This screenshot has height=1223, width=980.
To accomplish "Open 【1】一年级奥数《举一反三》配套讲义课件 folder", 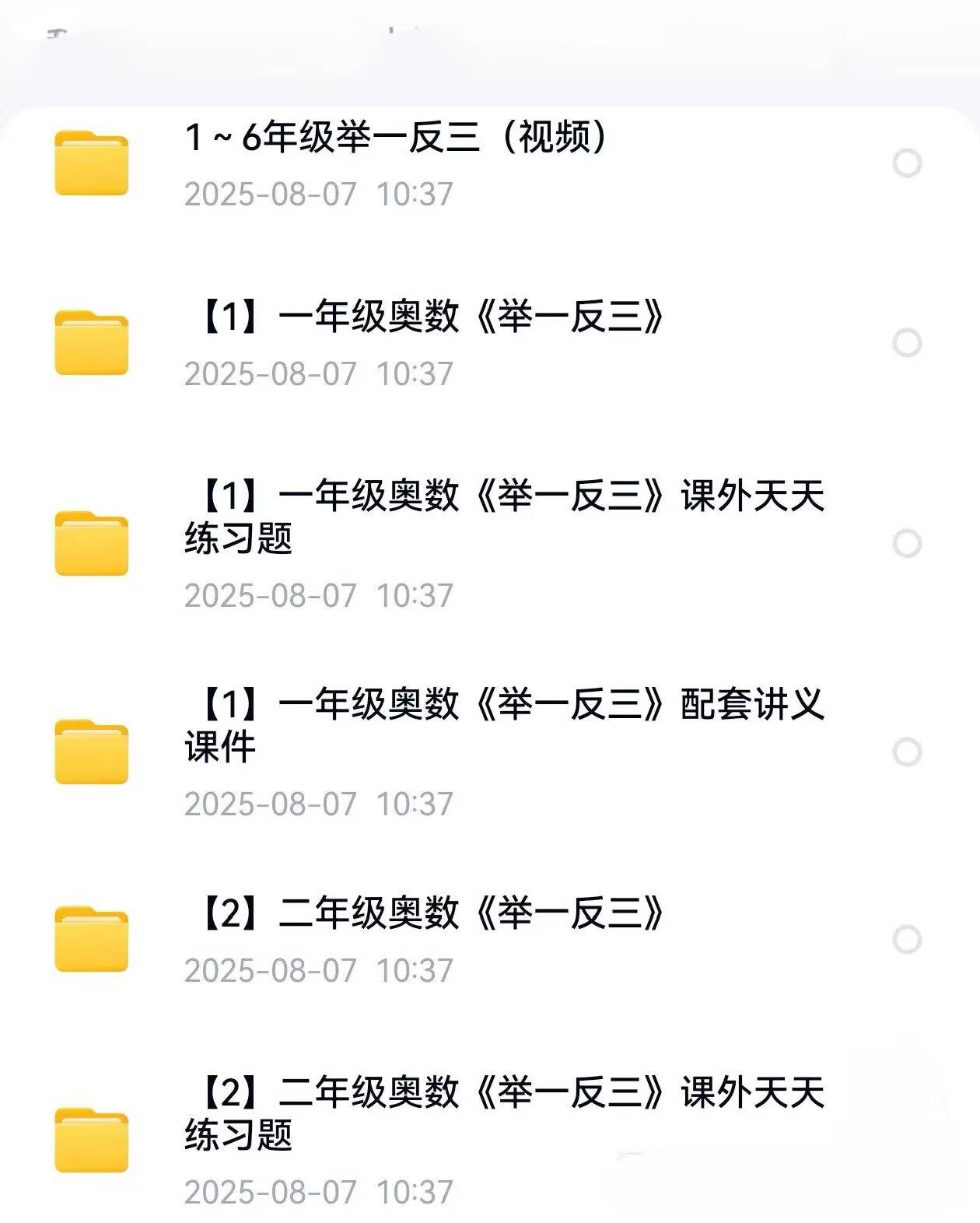I will [504, 725].
